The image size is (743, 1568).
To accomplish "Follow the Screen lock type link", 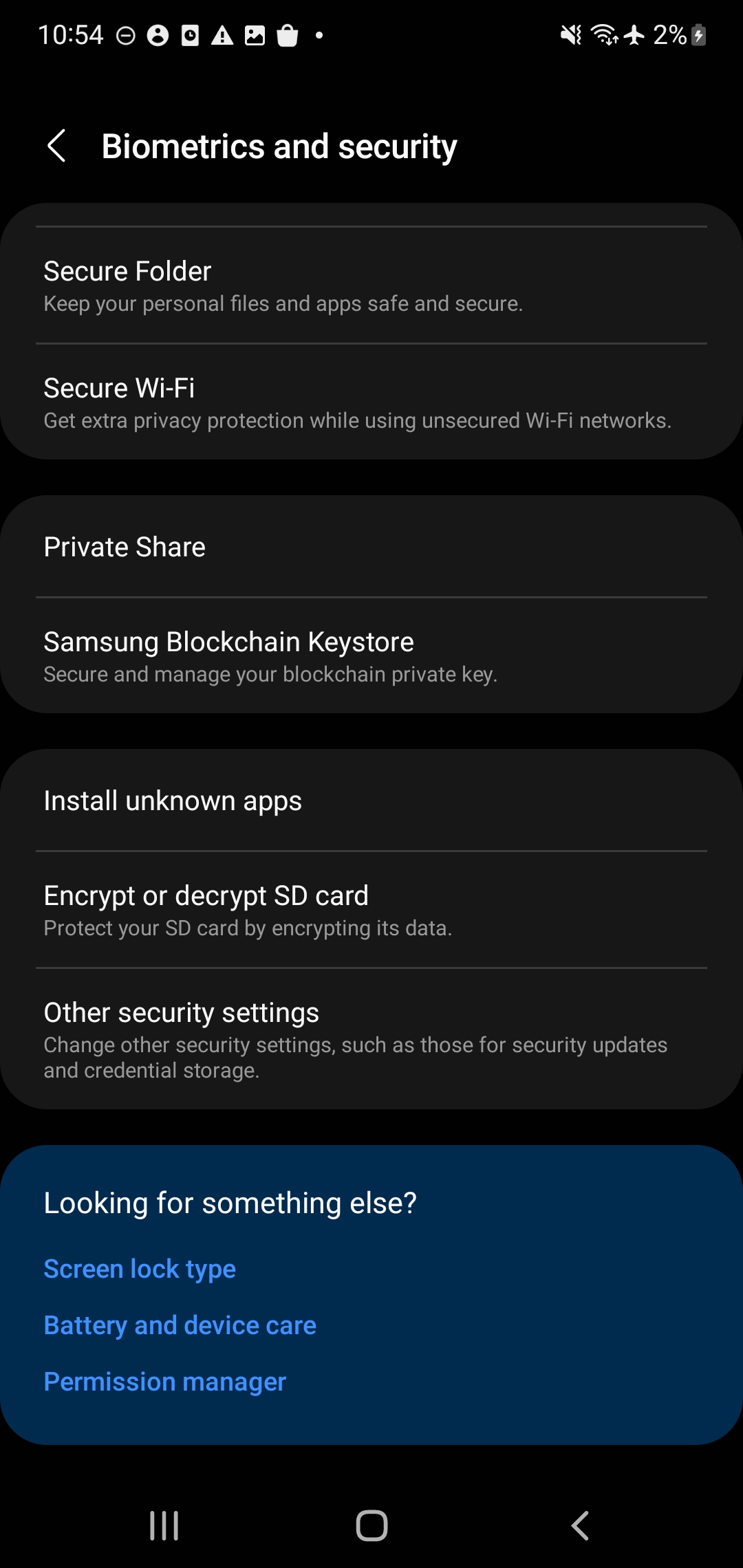I will click(x=140, y=1269).
